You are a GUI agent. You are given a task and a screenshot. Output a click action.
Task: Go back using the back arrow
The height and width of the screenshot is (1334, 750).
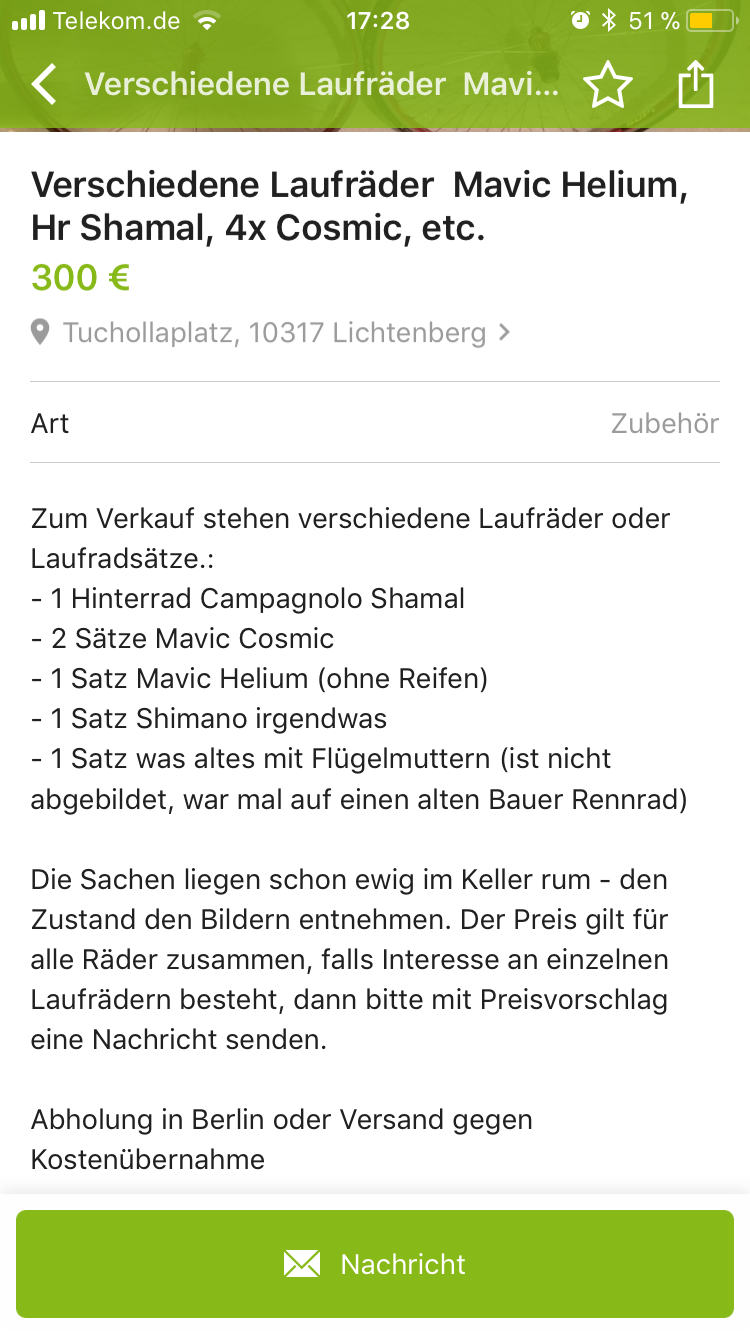(45, 85)
